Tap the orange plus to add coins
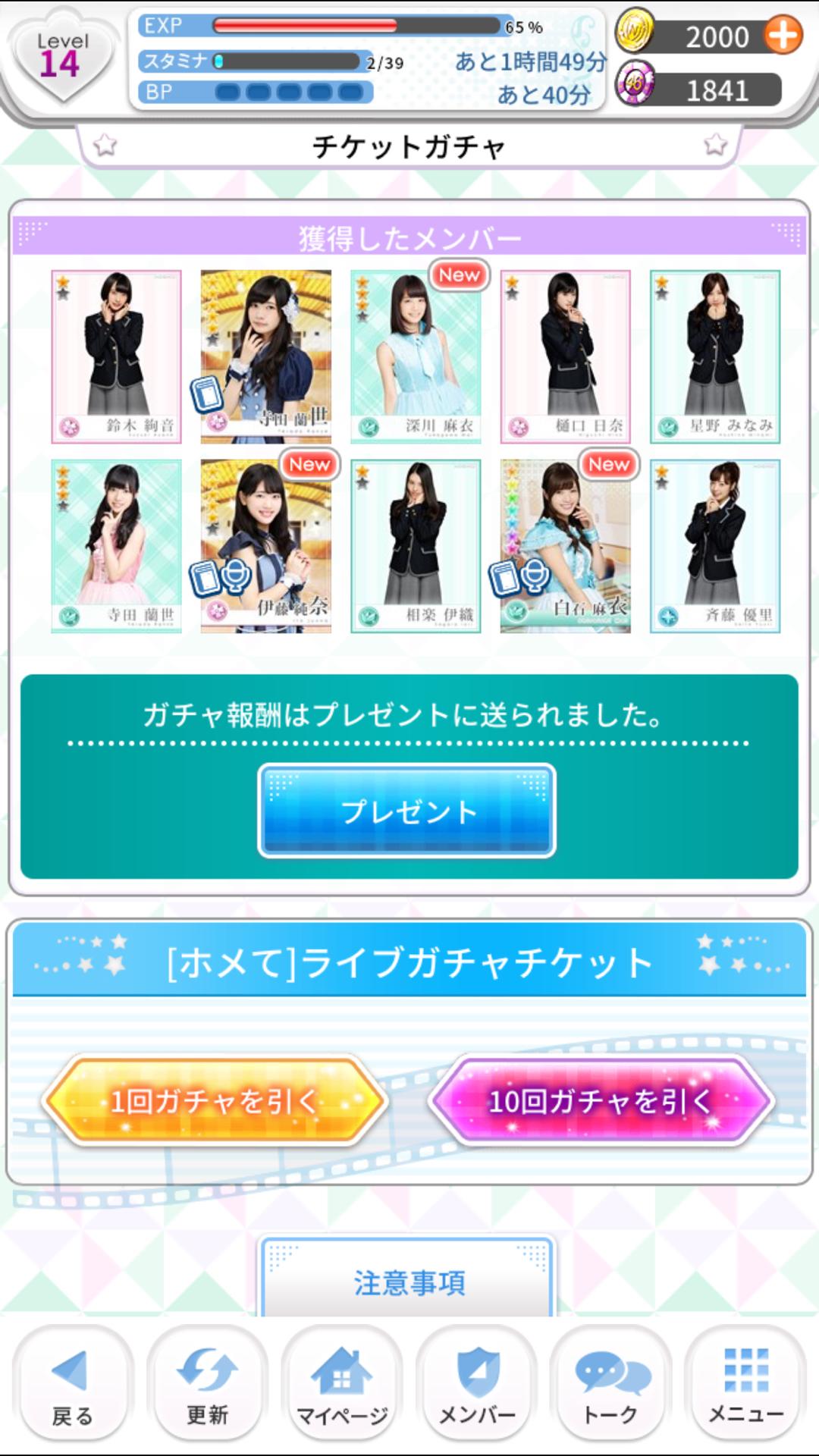This screenshot has height=1456, width=819. pos(783,35)
